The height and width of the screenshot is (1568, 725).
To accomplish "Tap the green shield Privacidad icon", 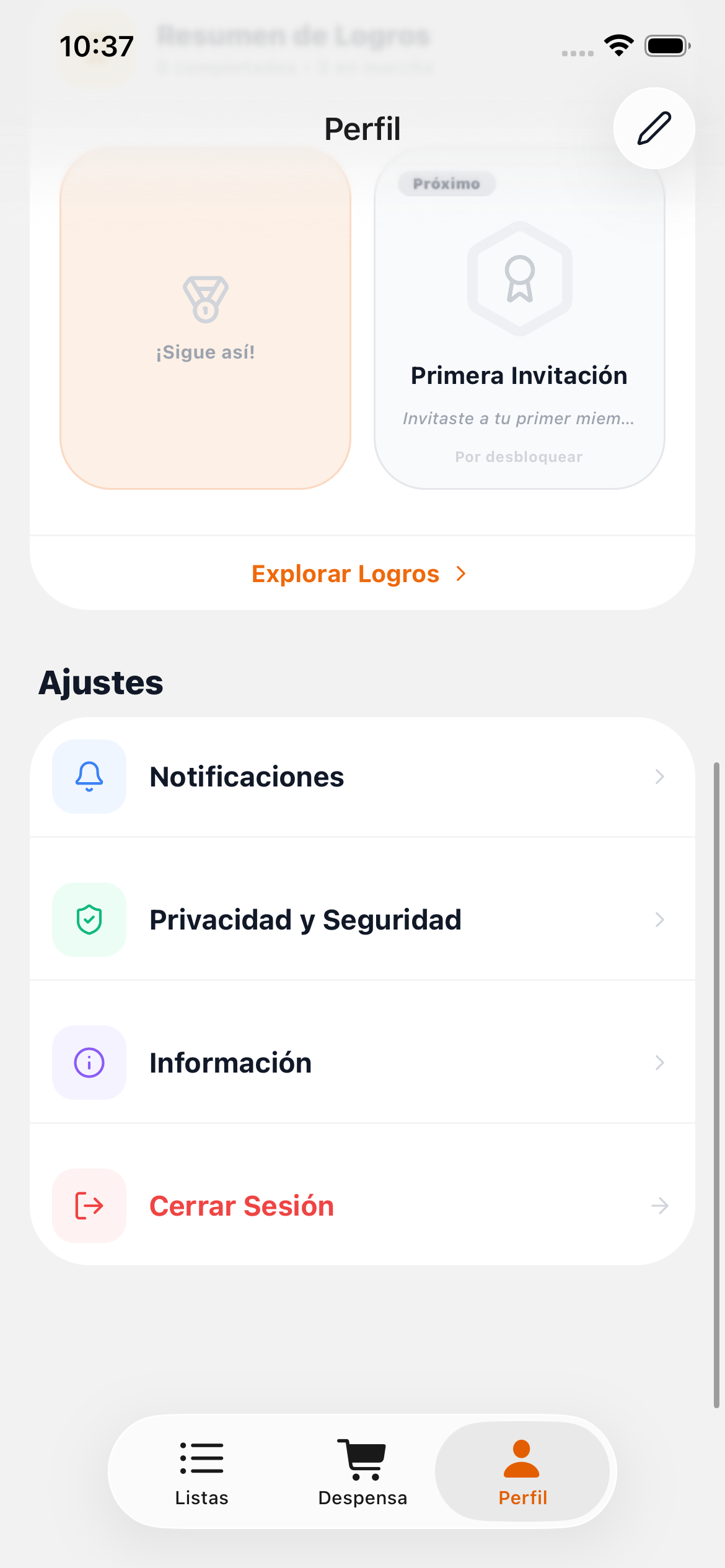I will pyautogui.click(x=89, y=920).
